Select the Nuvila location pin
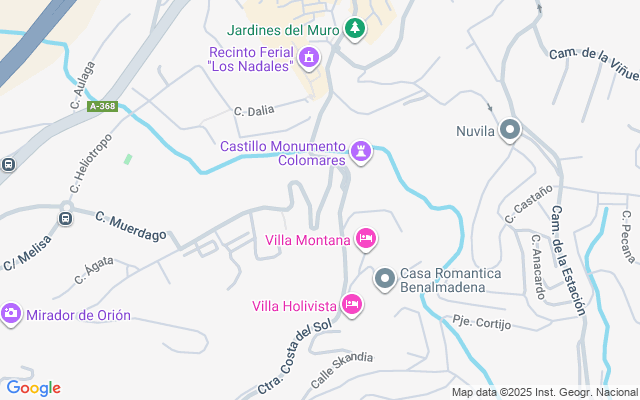Image resolution: width=640 pixels, height=400 pixels. 510,130
